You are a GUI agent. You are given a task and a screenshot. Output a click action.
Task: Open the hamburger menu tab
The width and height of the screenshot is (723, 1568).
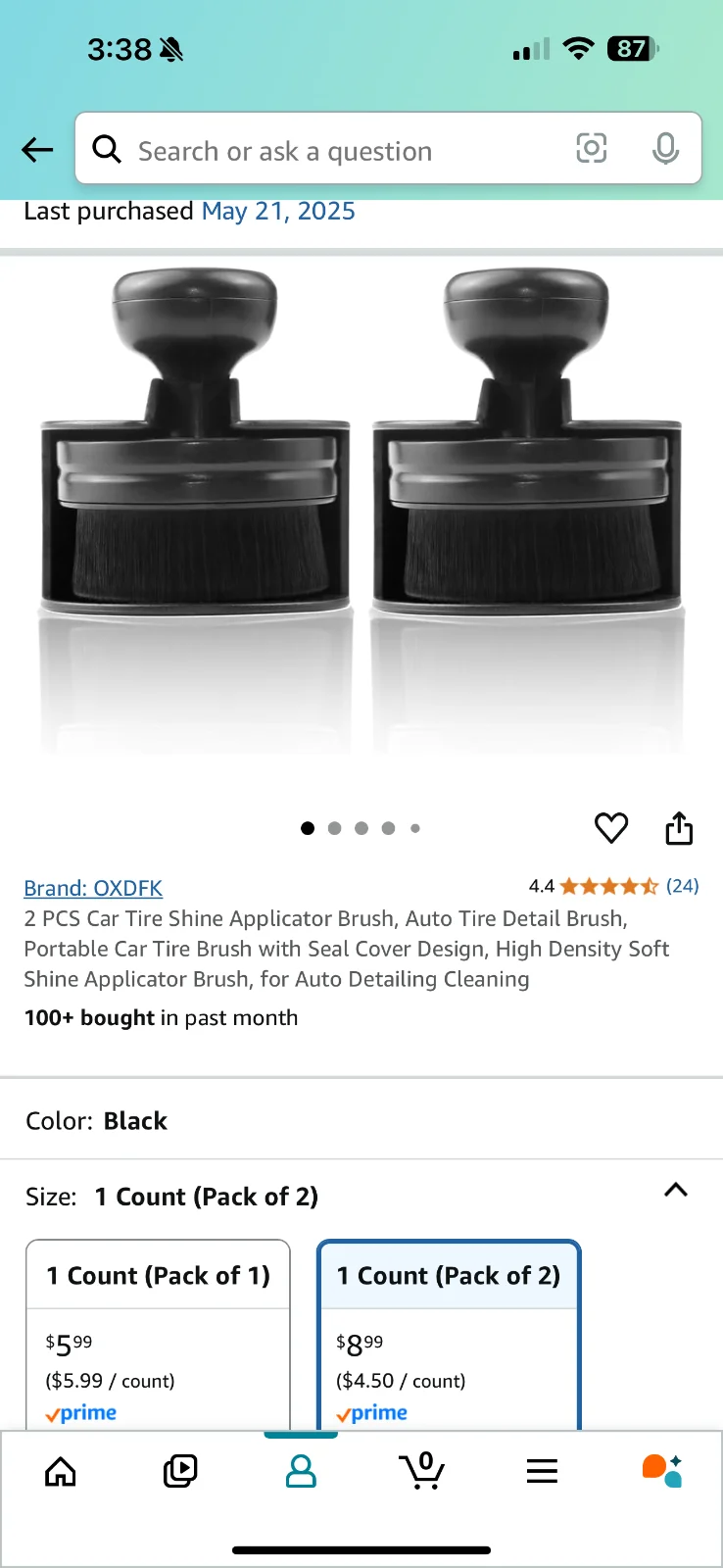click(542, 1471)
